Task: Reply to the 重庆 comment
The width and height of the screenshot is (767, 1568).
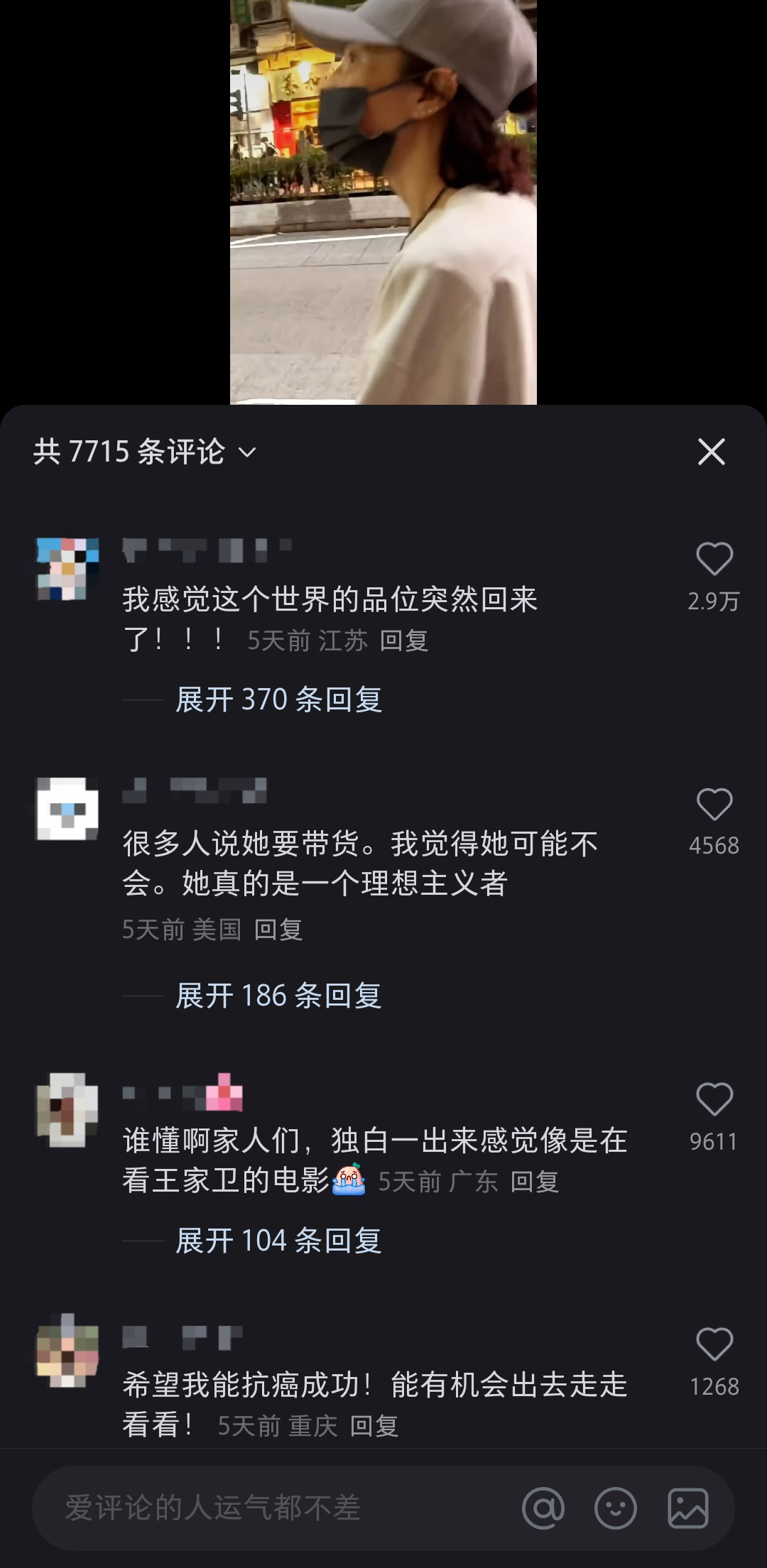Action: coord(374,1426)
